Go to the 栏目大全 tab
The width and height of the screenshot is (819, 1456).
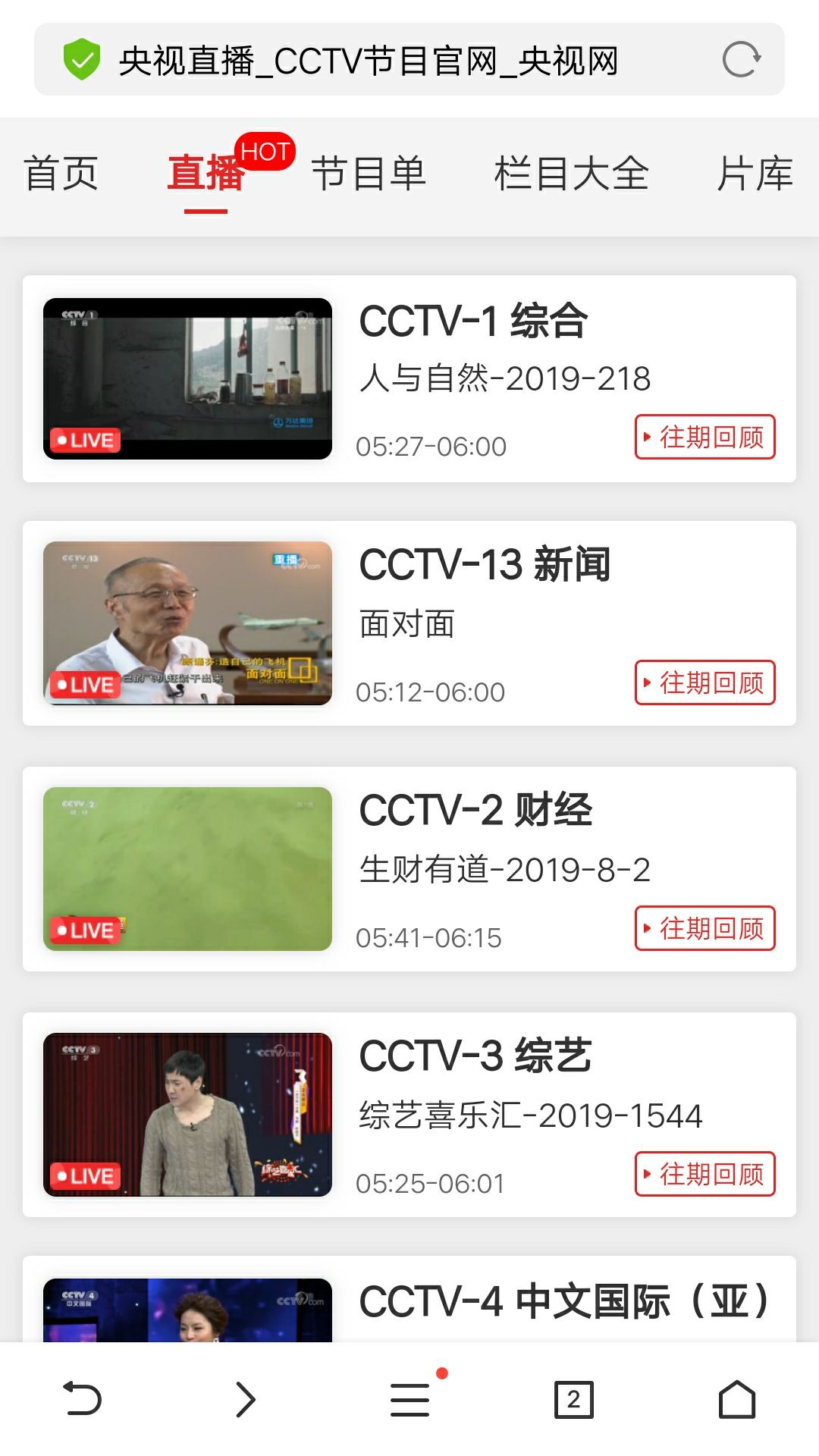click(571, 174)
